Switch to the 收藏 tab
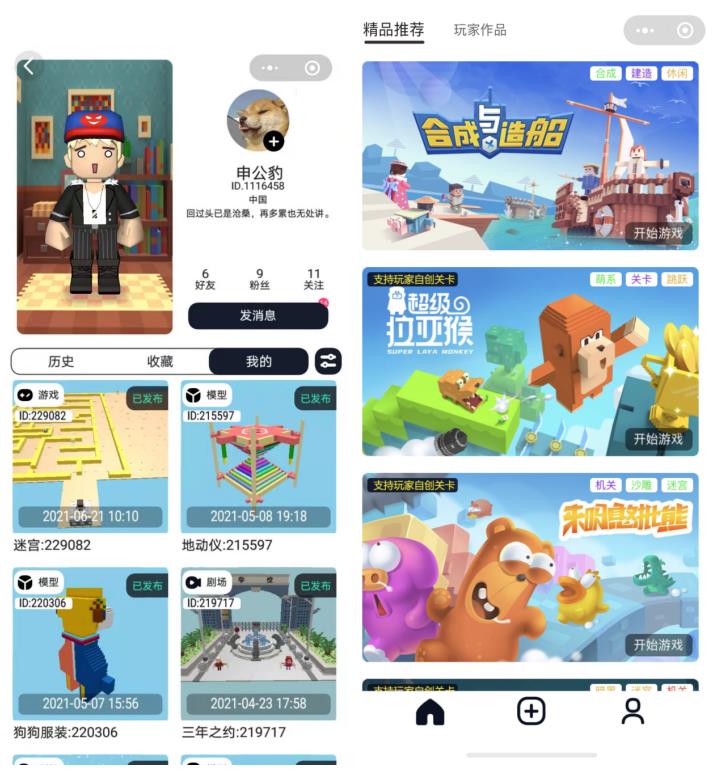 pyautogui.click(x=160, y=361)
